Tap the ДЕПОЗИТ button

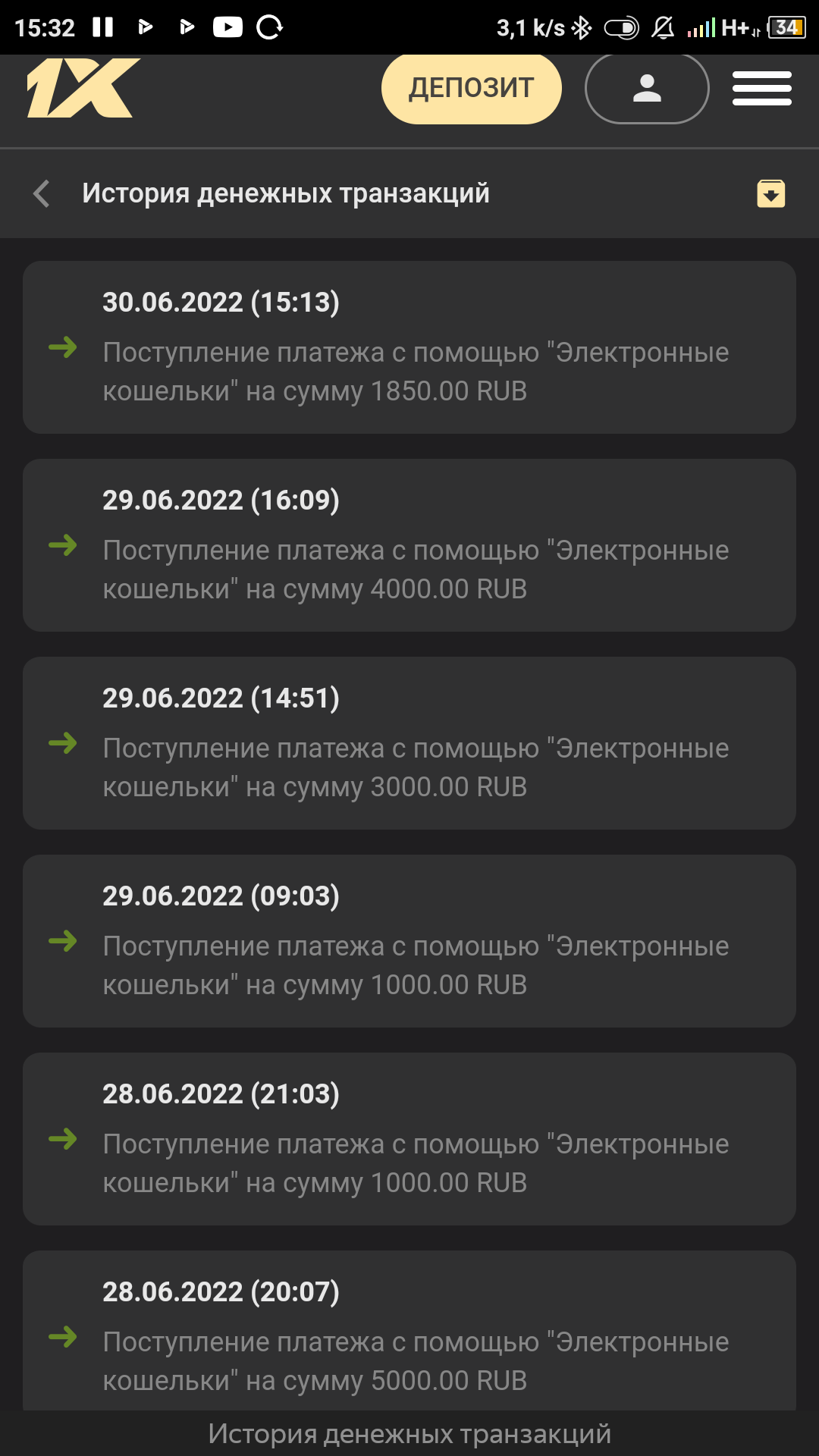tap(471, 88)
